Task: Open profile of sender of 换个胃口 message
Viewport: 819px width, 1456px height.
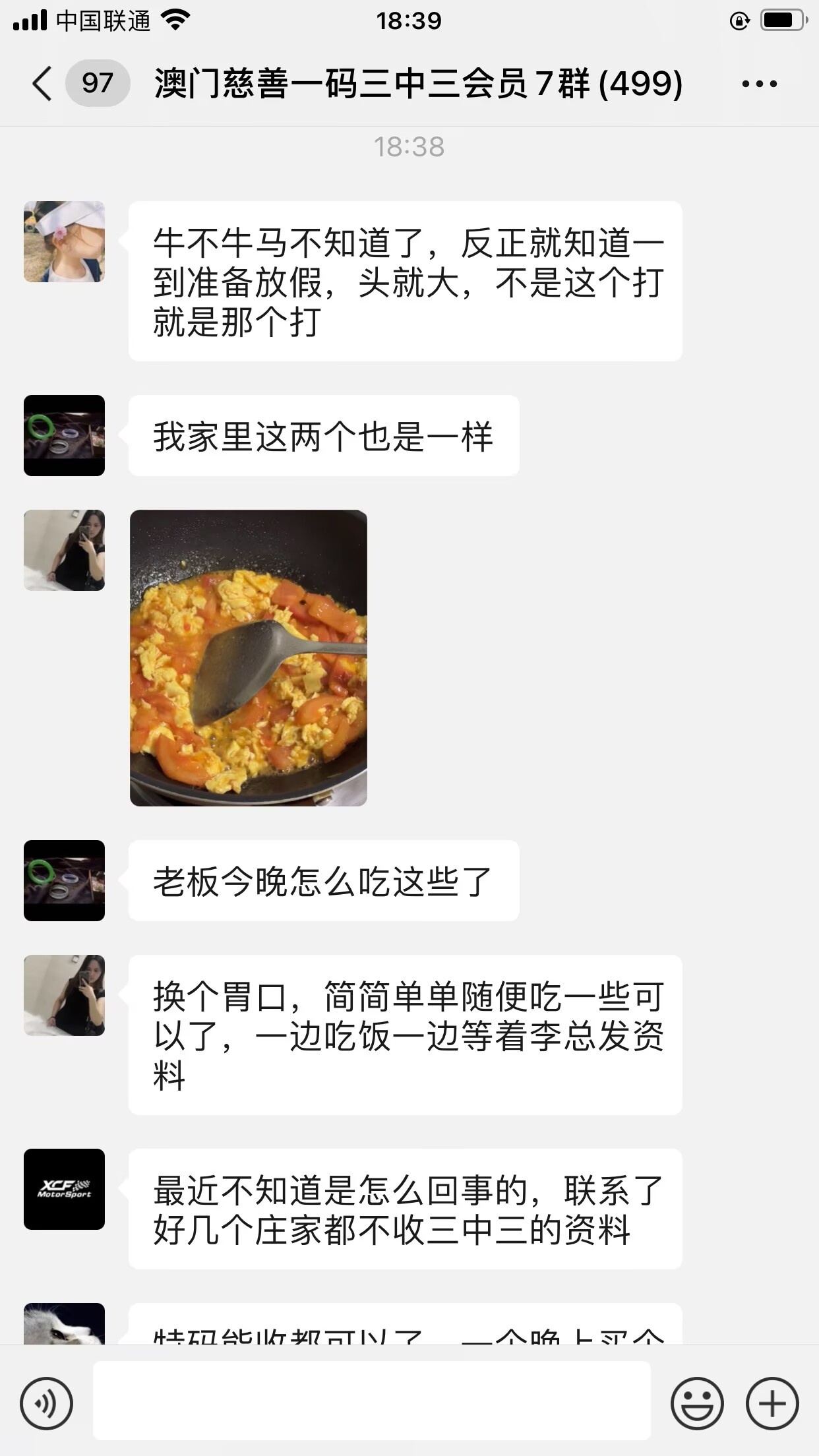Action: point(64,995)
